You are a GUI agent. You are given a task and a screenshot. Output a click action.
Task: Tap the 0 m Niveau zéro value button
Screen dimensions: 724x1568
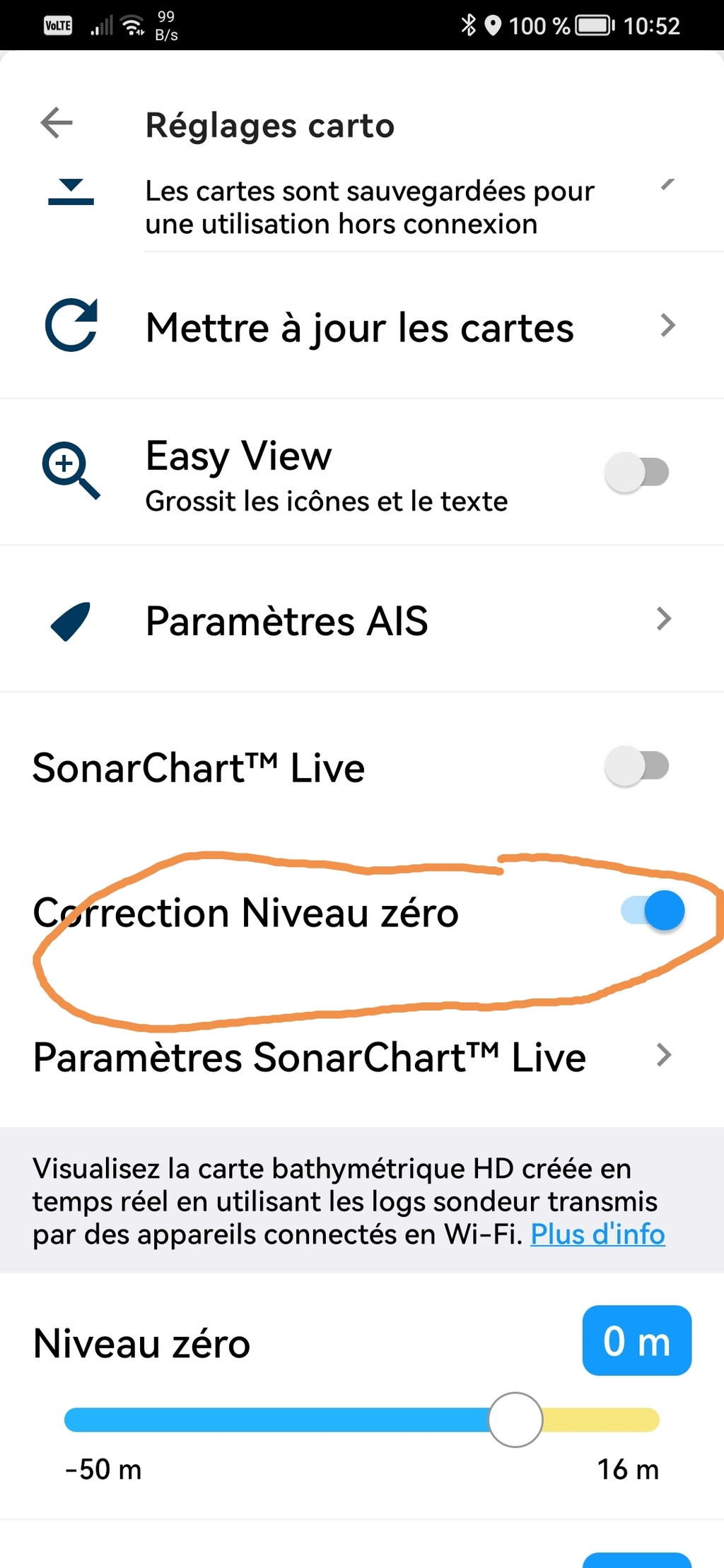(x=637, y=1340)
